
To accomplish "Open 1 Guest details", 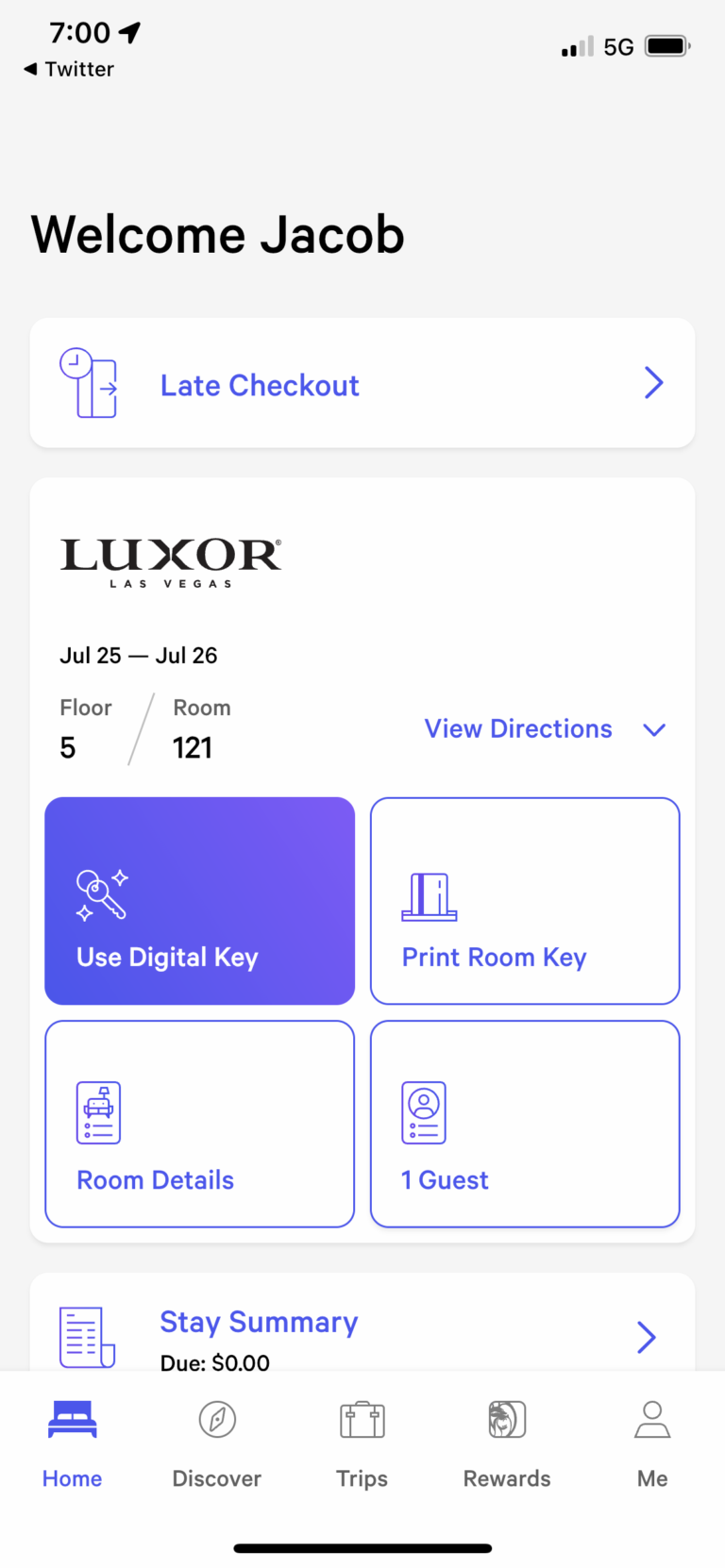I will pos(524,1123).
